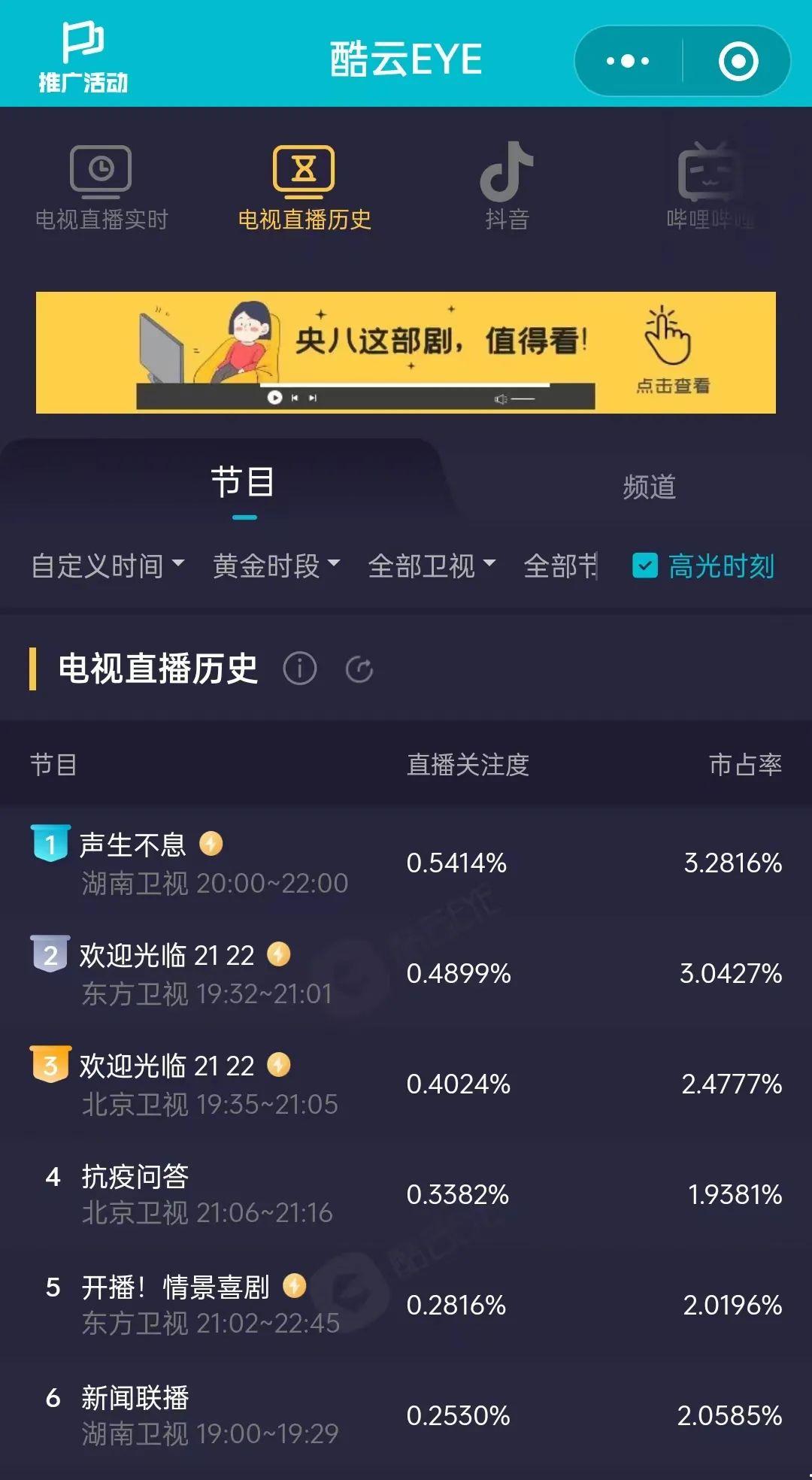Tap the info icon beside 电视直播历史
This screenshot has height=1480, width=812.
coord(300,668)
